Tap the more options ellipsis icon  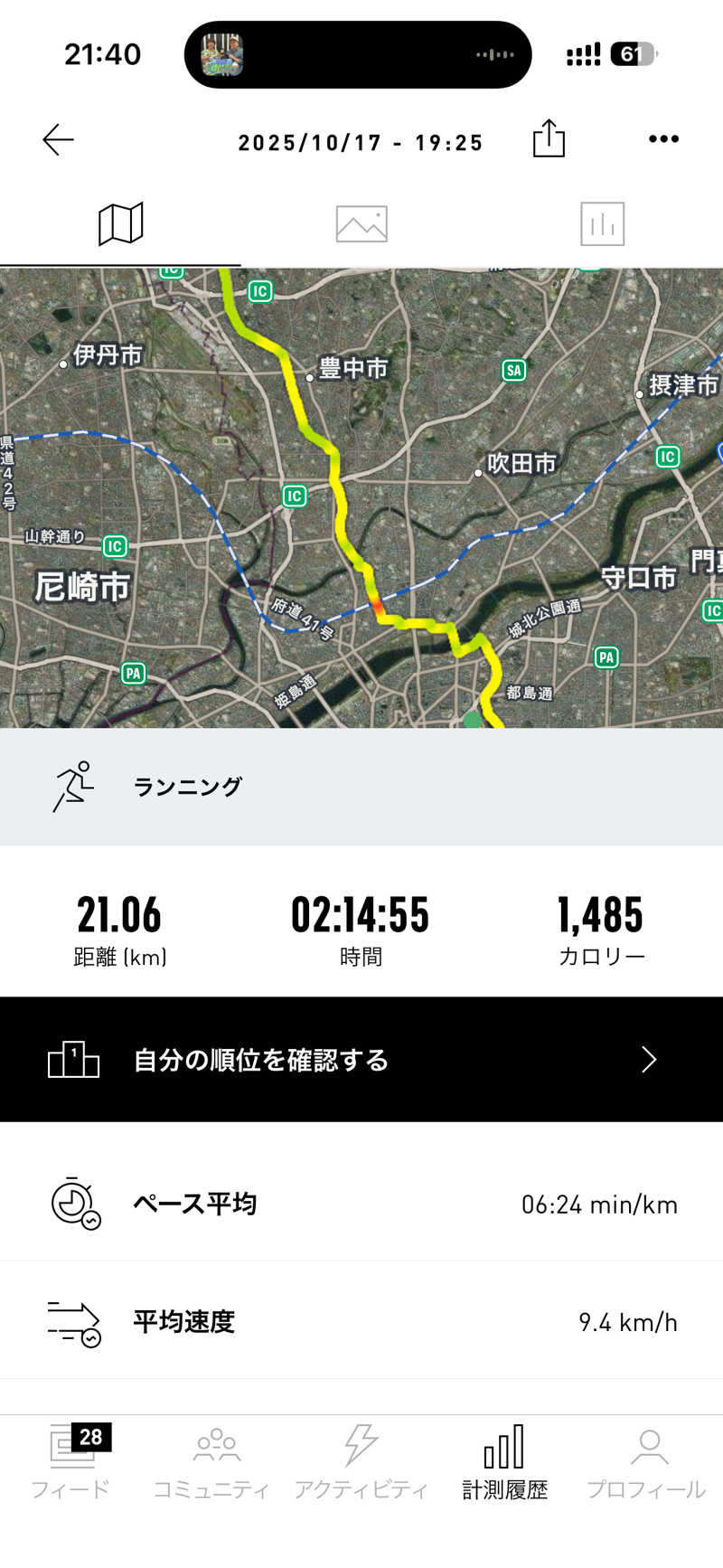tap(663, 138)
